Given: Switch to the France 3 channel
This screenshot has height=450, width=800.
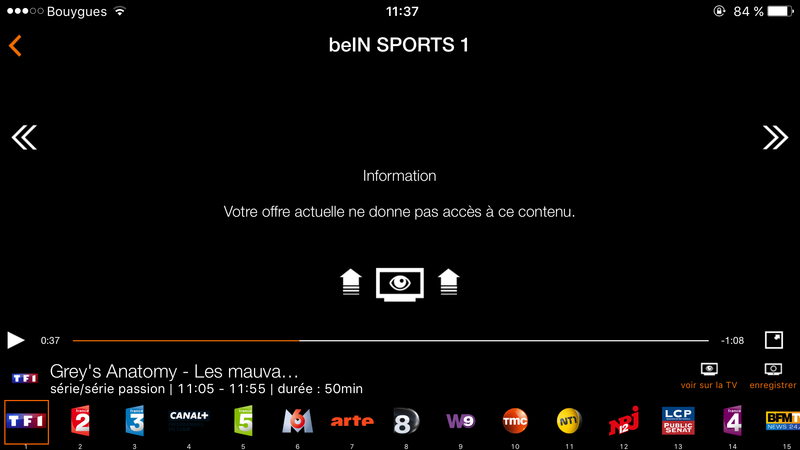Looking at the screenshot, I should [134, 422].
